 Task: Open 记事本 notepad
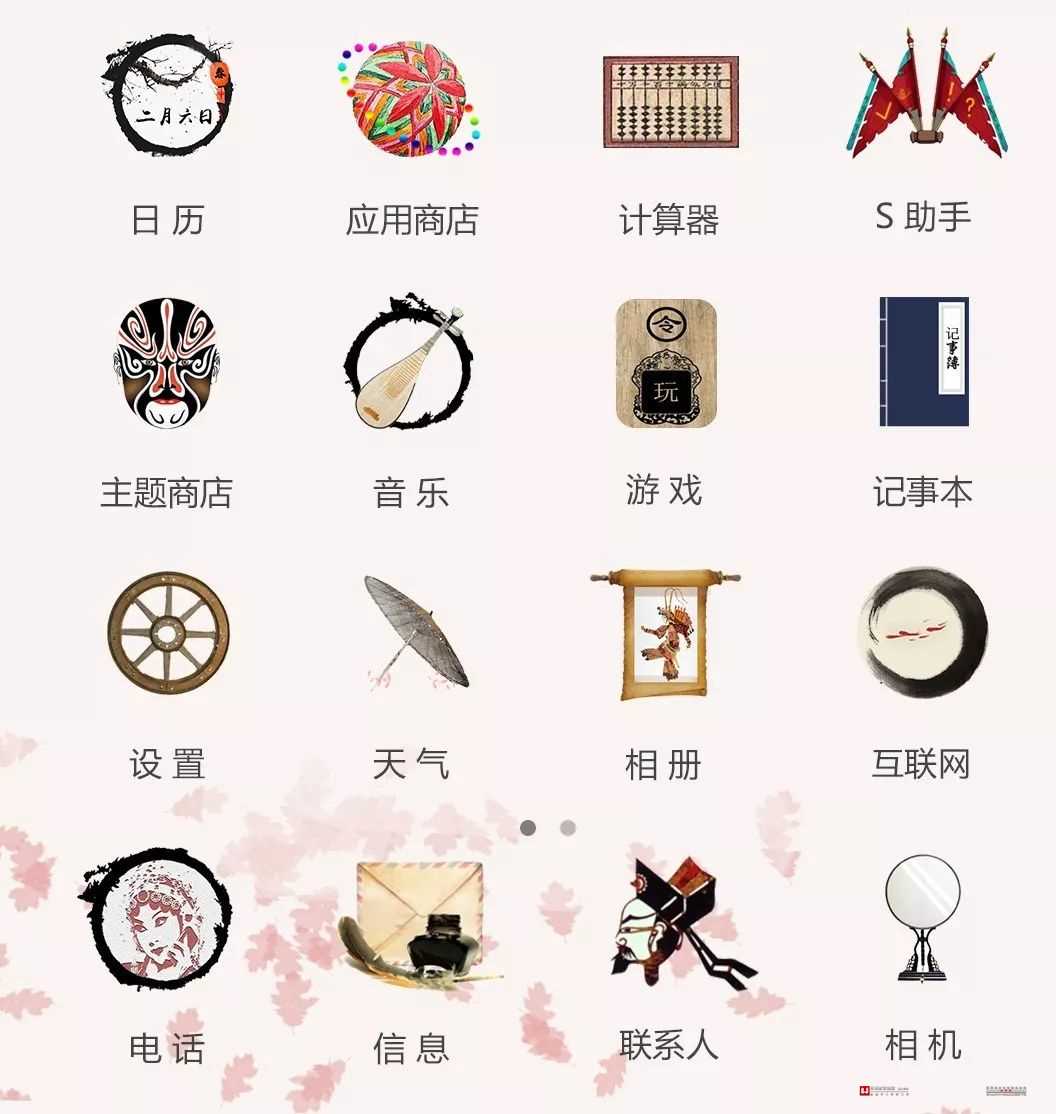(x=923, y=362)
